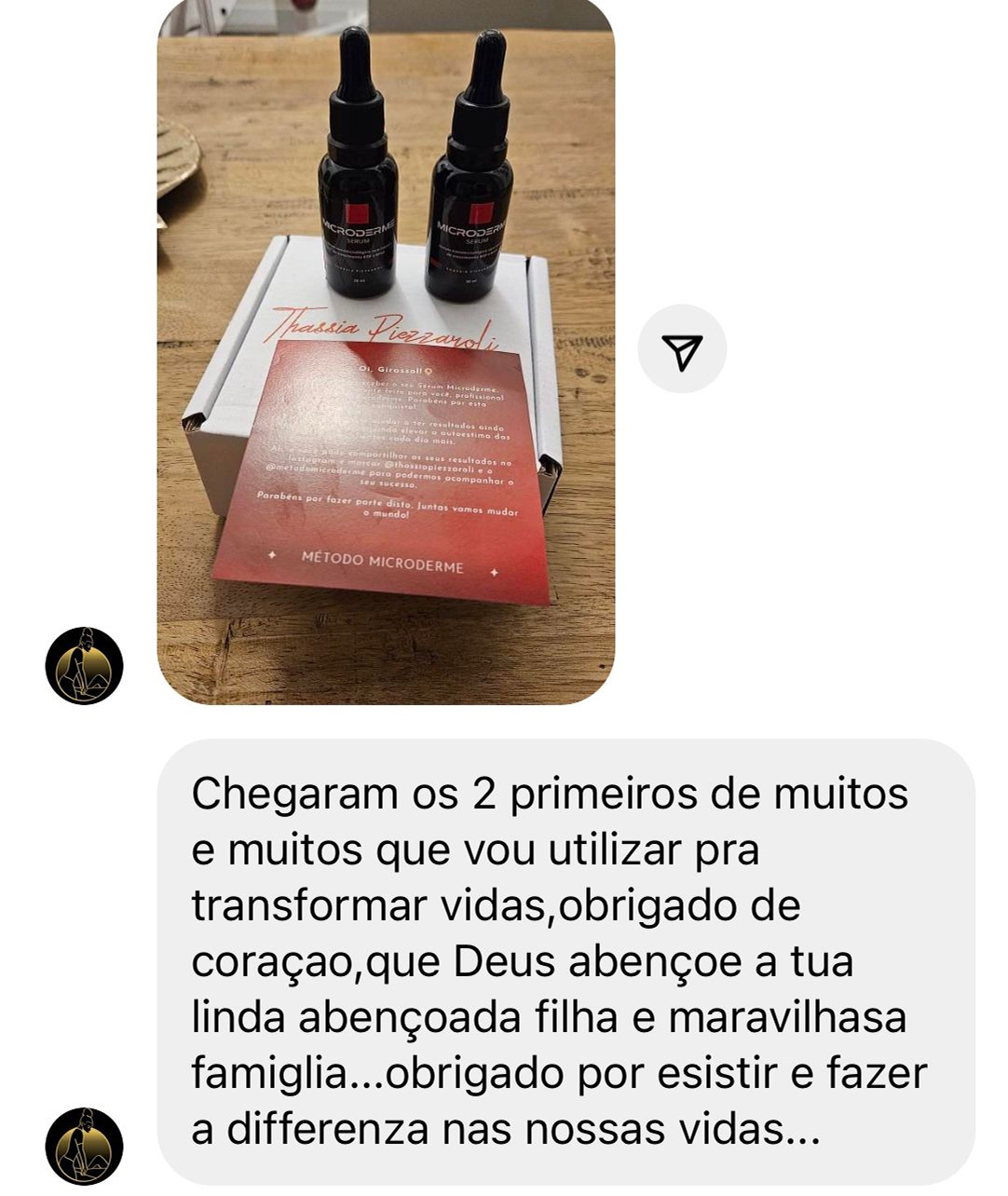Forward the shared story with the paper-plane icon
1008x1196 pixels.
click(682, 348)
